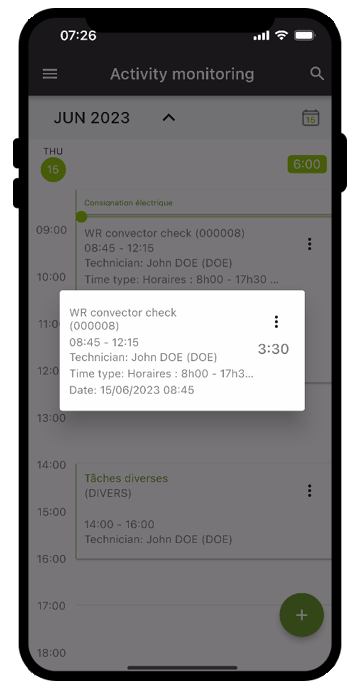The height and width of the screenshot is (699, 362).
Task: Open the WR convector check popup card
Action: [x=182, y=350]
